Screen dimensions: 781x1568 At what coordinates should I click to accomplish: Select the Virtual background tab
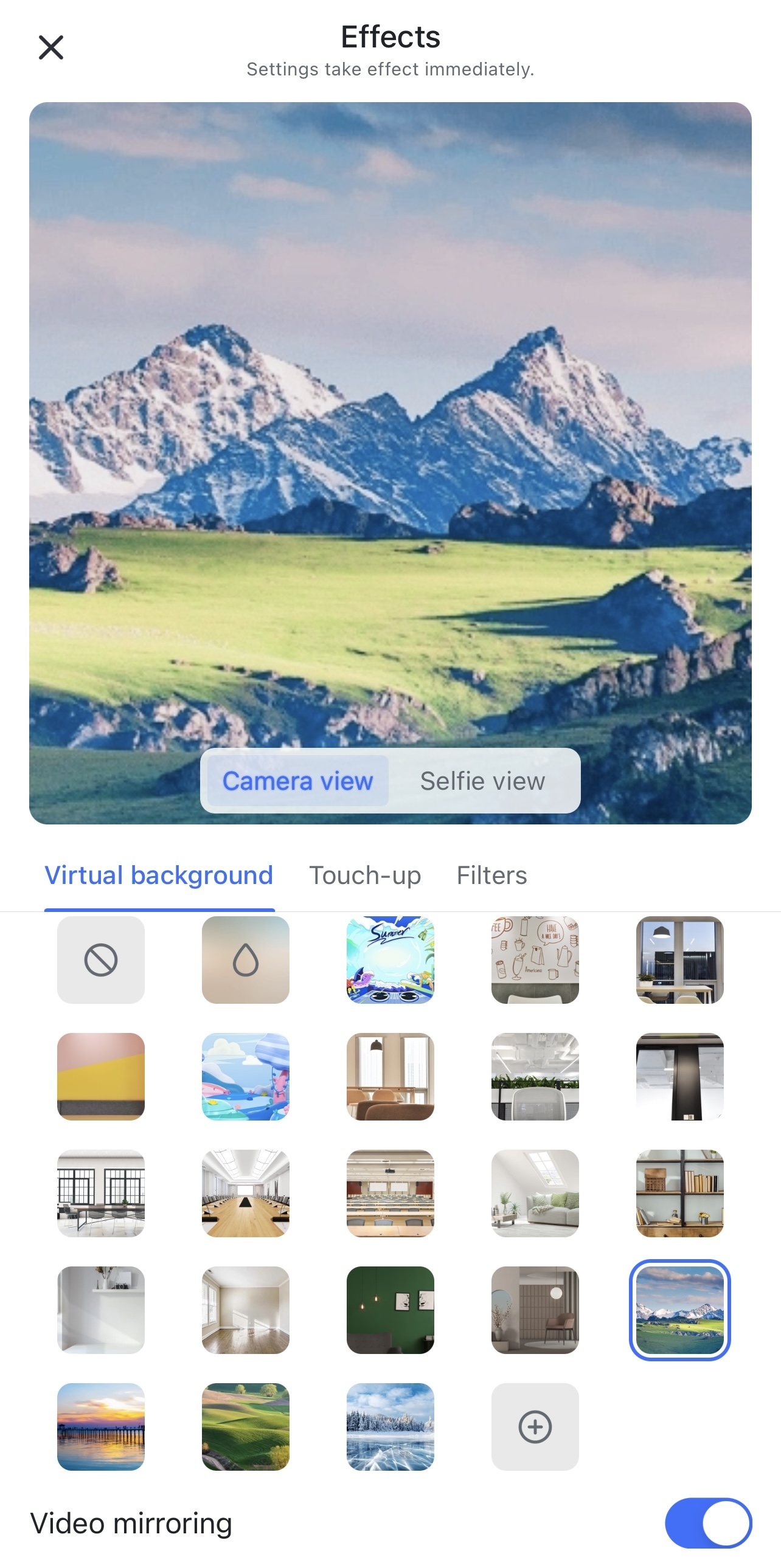[159, 876]
